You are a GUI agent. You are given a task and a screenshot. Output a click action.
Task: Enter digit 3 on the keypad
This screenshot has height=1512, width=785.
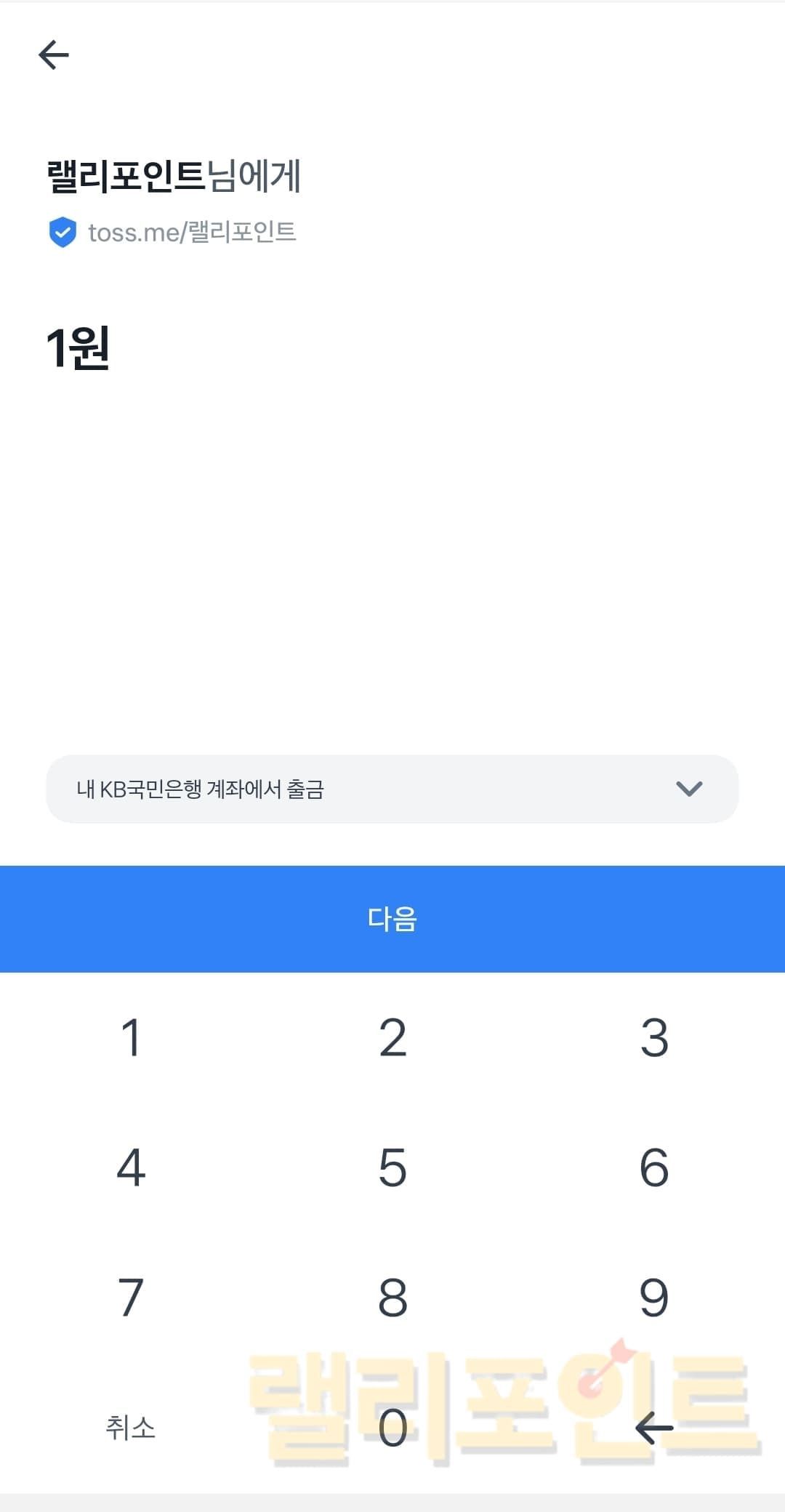[654, 1037]
